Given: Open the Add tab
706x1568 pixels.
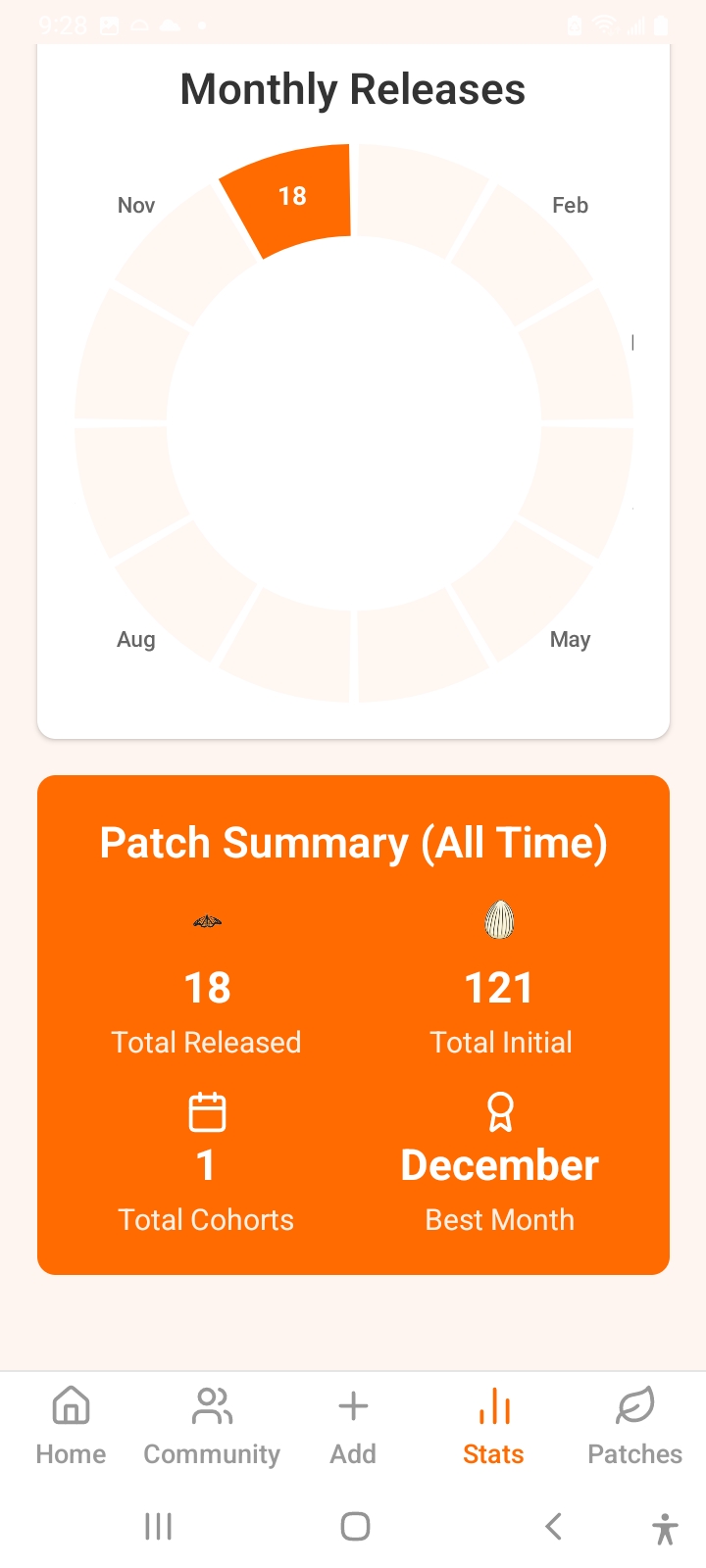Looking at the screenshot, I should pyautogui.click(x=353, y=1426).
